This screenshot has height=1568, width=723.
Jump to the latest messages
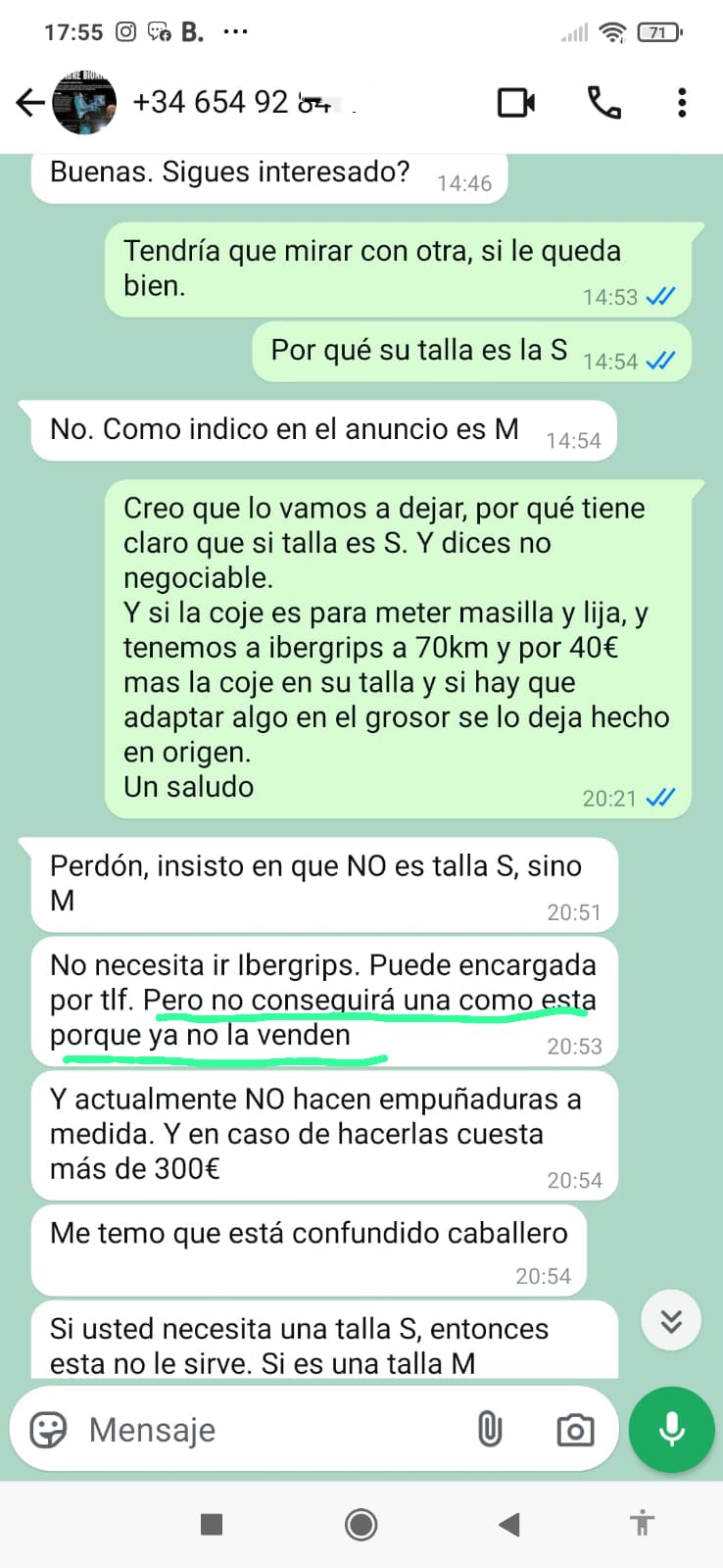click(x=671, y=1321)
